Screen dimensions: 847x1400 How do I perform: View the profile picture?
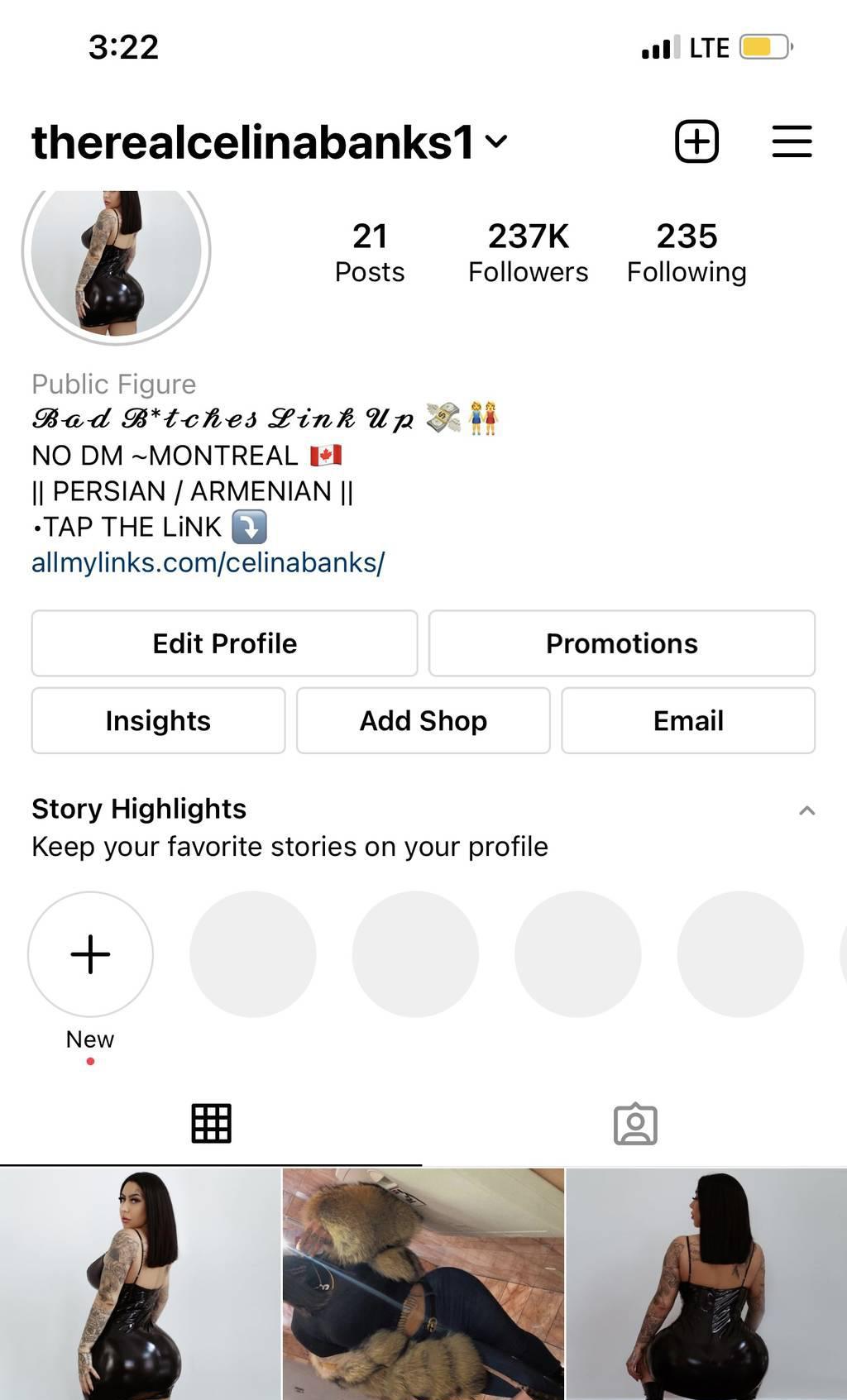tap(117, 252)
